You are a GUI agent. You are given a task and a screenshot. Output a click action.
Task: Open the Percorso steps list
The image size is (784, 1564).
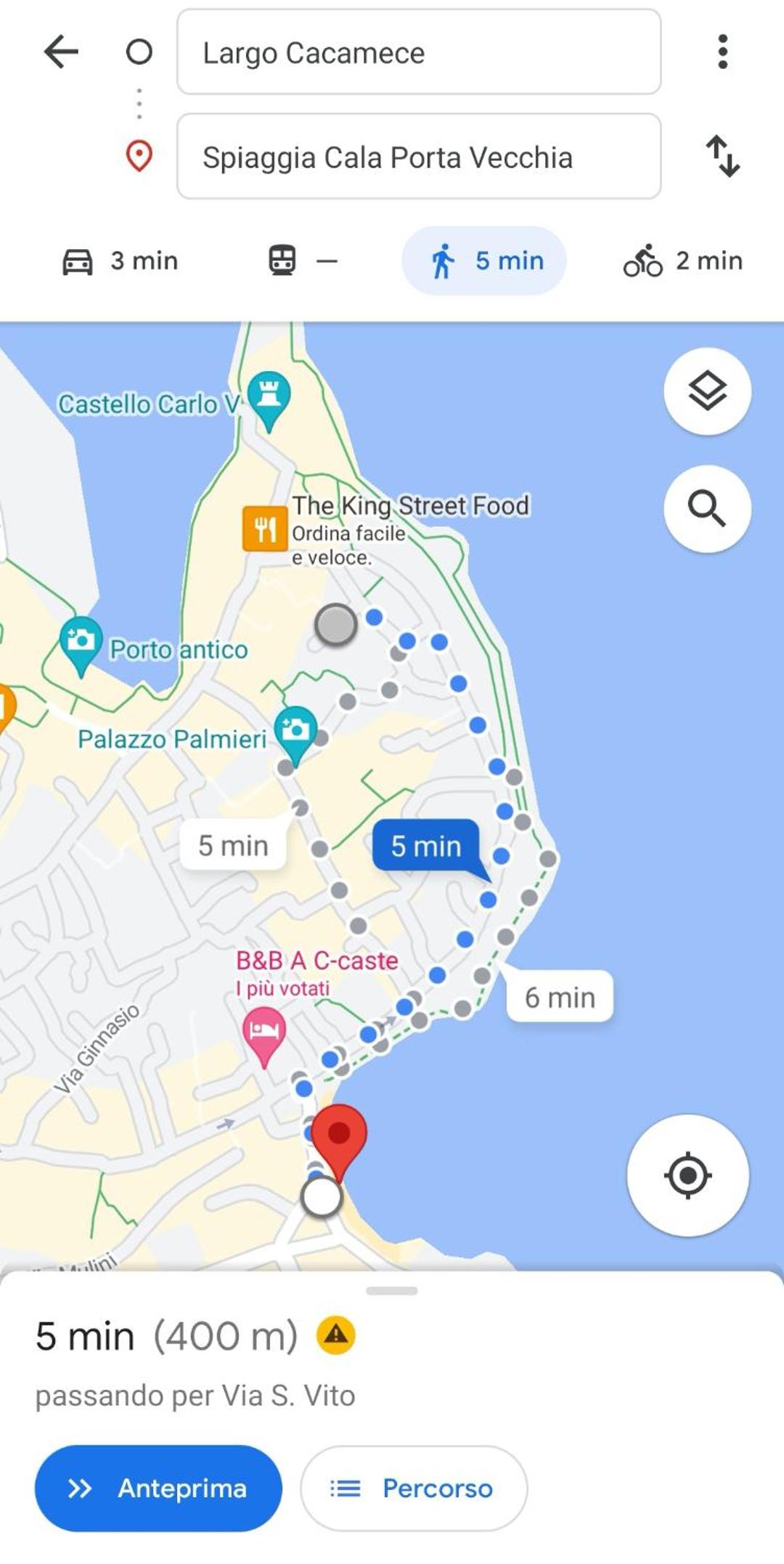click(x=414, y=1488)
